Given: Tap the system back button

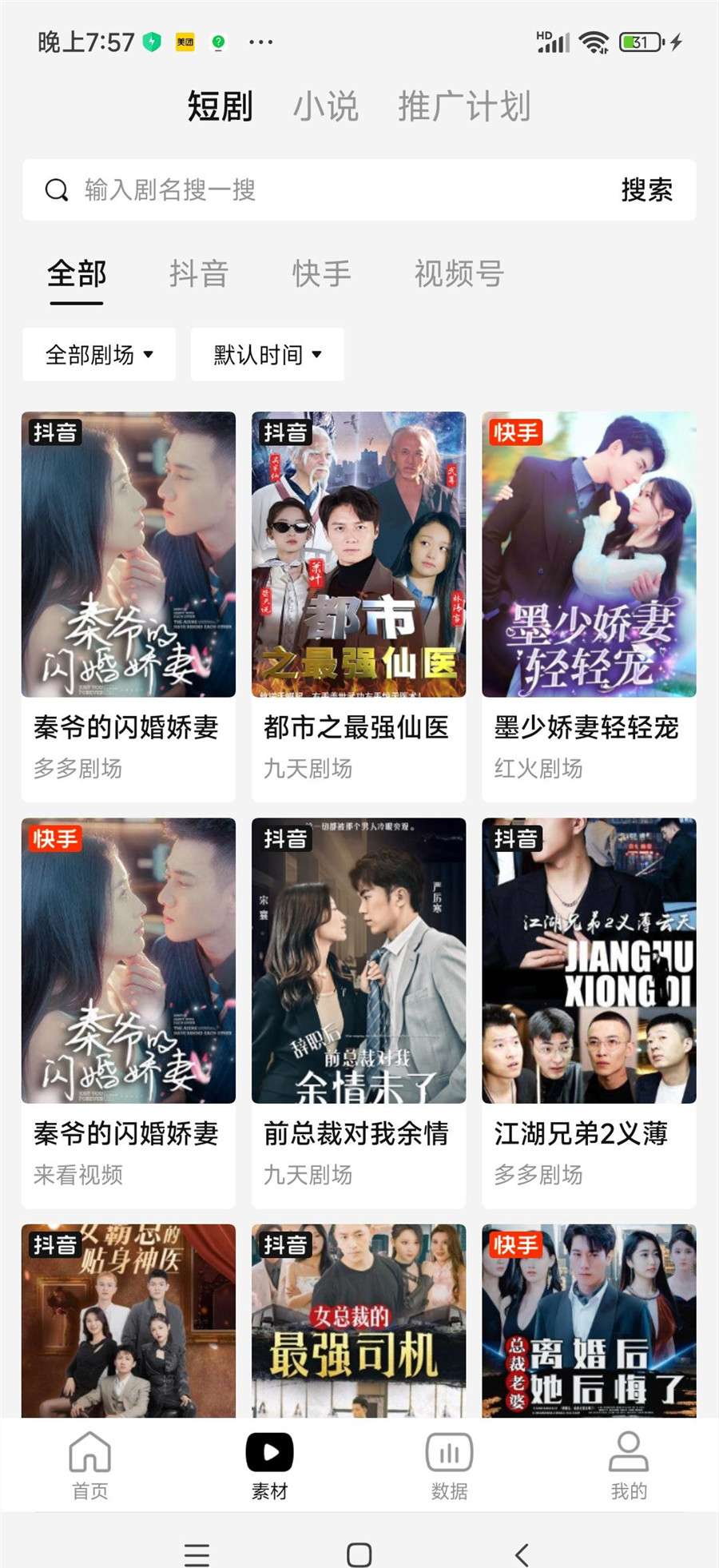Looking at the screenshot, I should (x=522, y=1554).
